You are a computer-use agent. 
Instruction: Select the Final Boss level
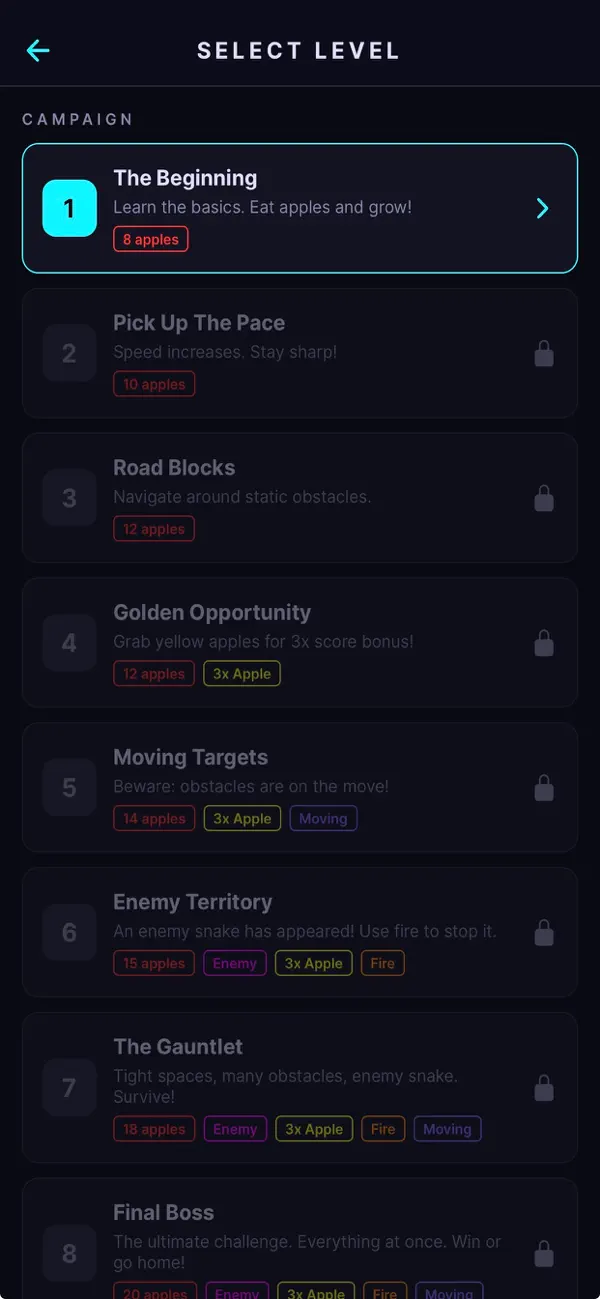(300, 1238)
